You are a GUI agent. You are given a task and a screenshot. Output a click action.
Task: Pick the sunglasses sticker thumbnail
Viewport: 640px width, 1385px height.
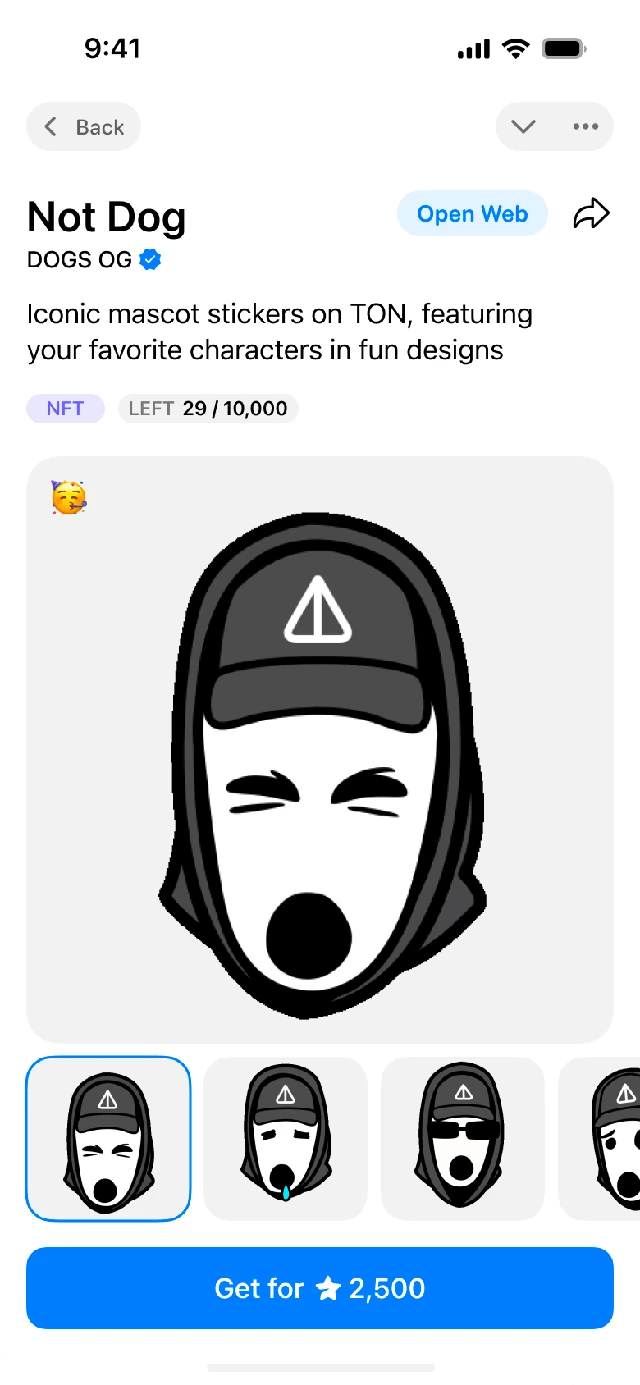click(x=463, y=1139)
